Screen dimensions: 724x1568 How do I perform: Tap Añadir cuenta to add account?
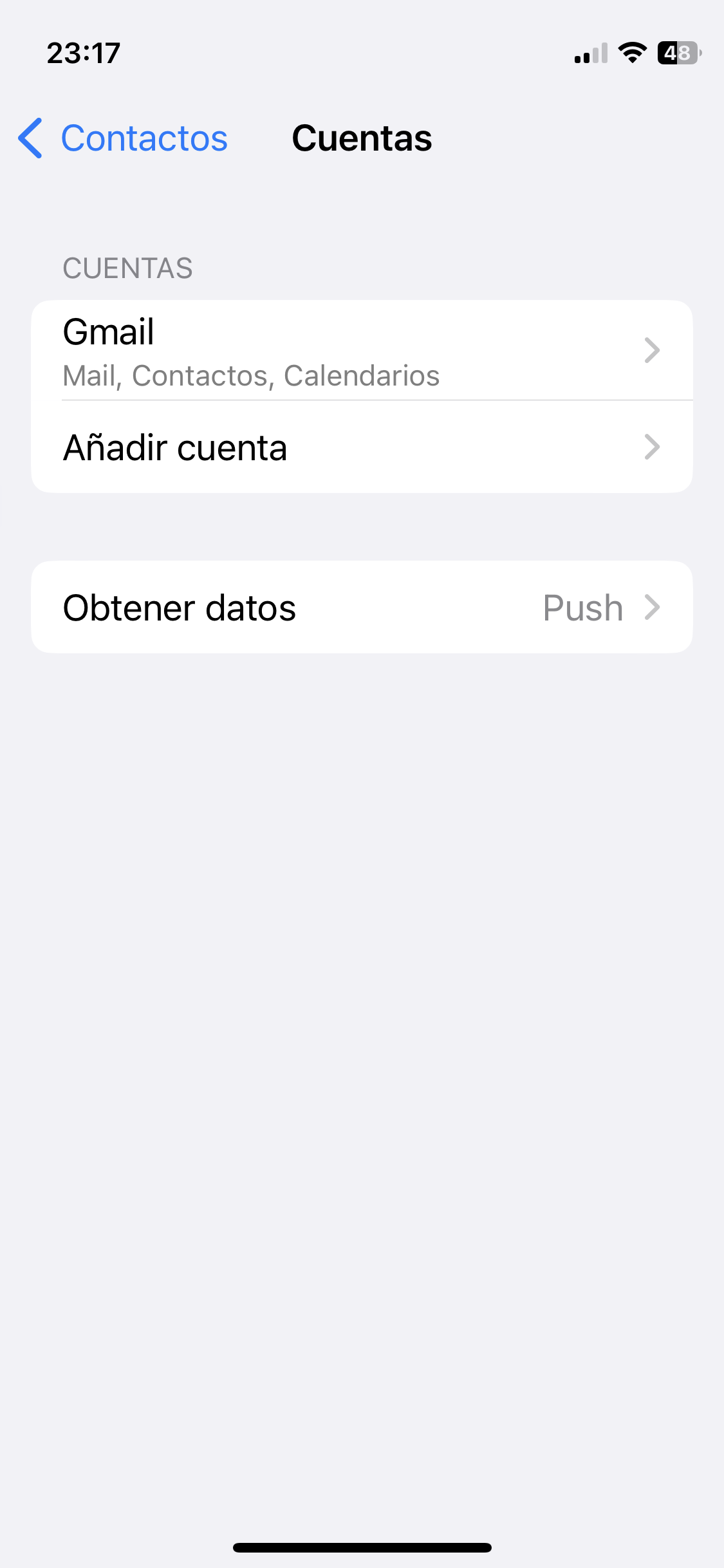[360, 447]
